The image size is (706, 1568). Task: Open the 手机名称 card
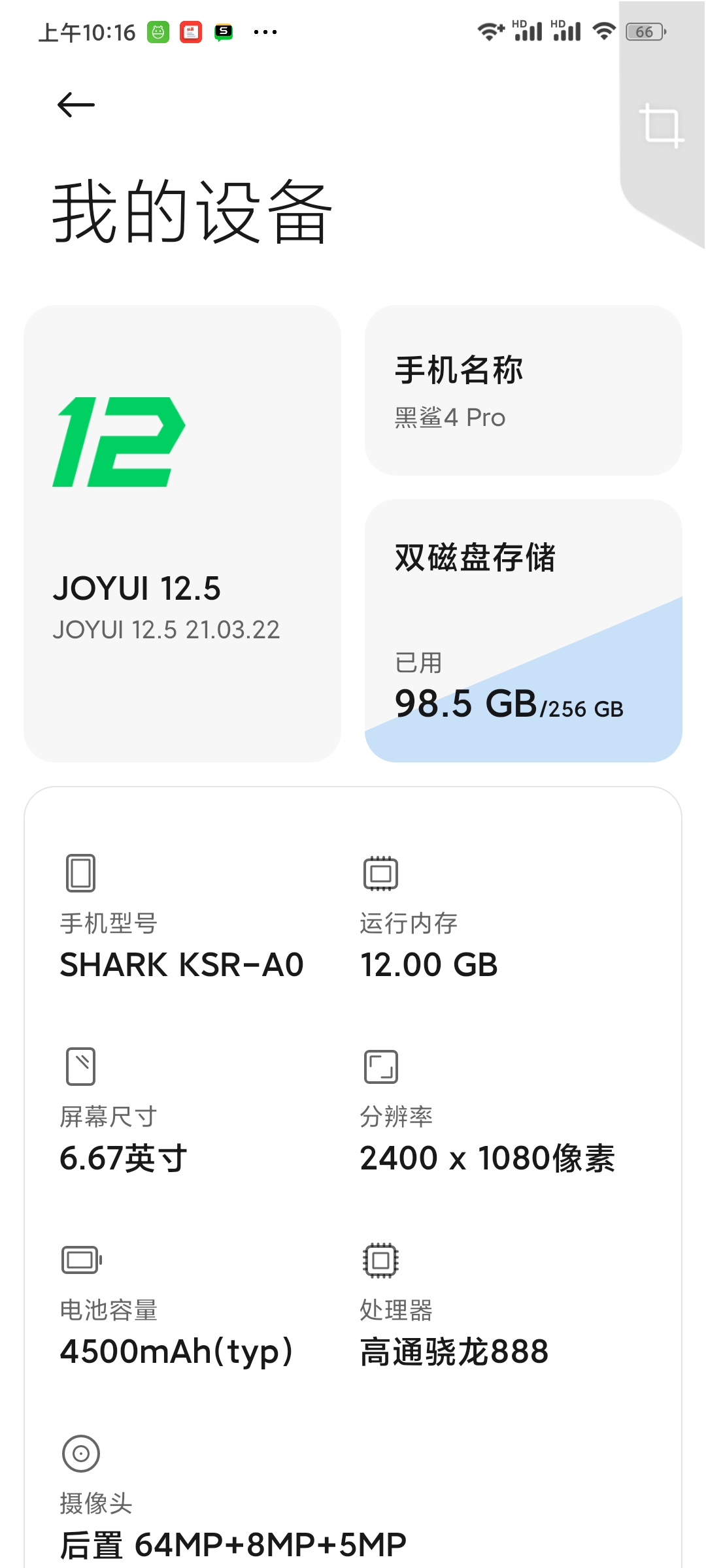(x=523, y=390)
